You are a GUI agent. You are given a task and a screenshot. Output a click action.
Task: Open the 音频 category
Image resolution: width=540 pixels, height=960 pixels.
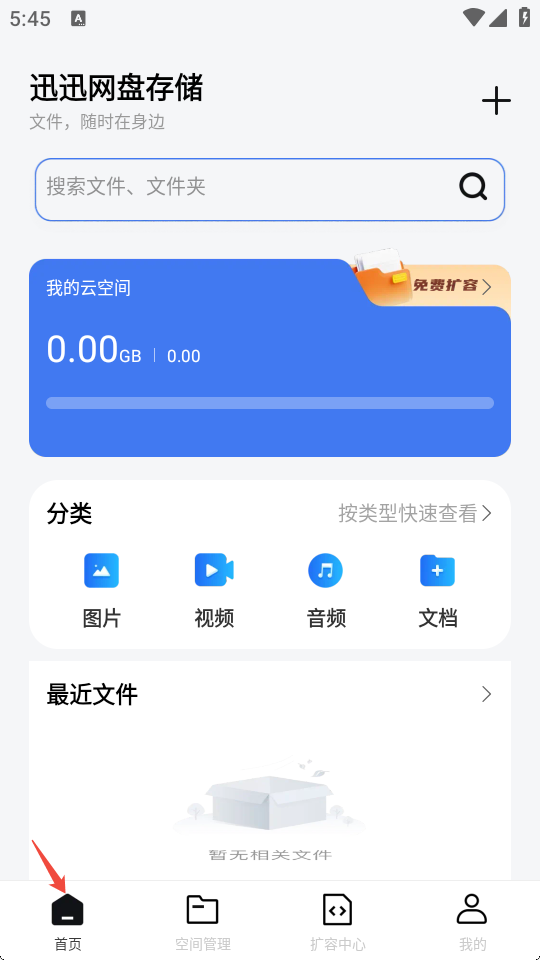(326, 591)
